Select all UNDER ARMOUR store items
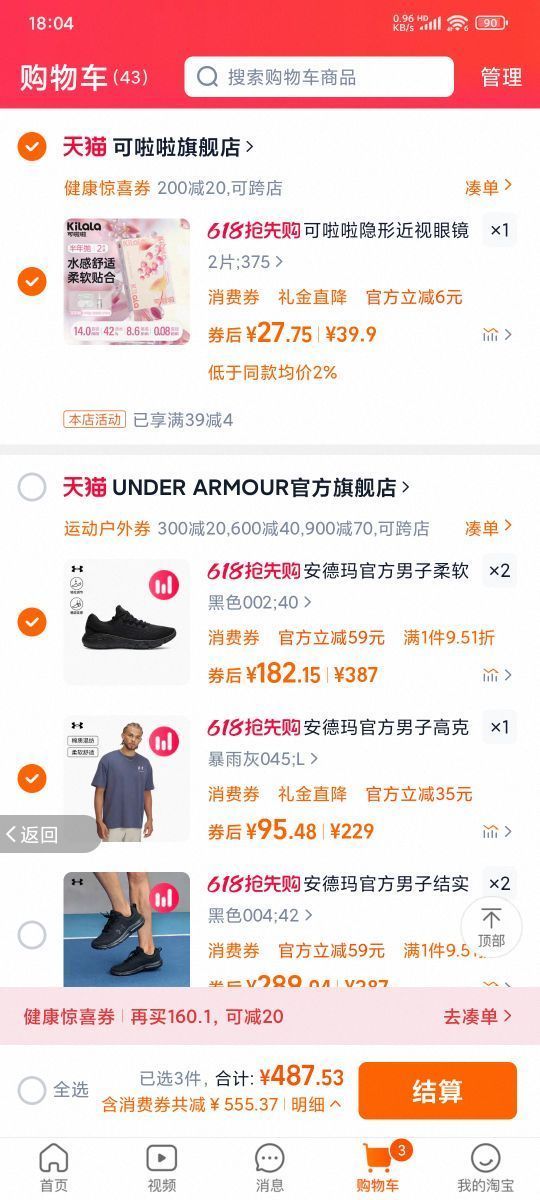Image resolution: width=540 pixels, height=1200 pixels. click(x=32, y=487)
